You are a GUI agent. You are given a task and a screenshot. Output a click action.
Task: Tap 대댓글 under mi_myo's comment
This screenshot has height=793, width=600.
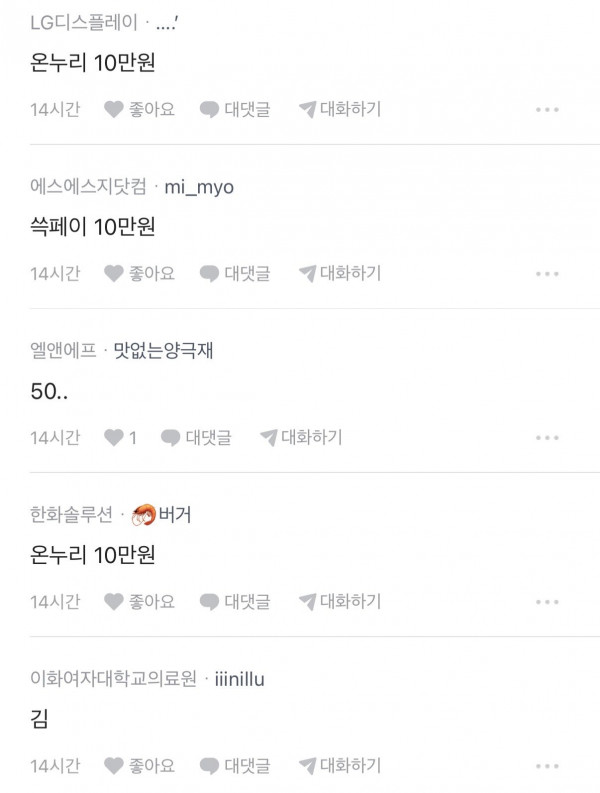235,273
